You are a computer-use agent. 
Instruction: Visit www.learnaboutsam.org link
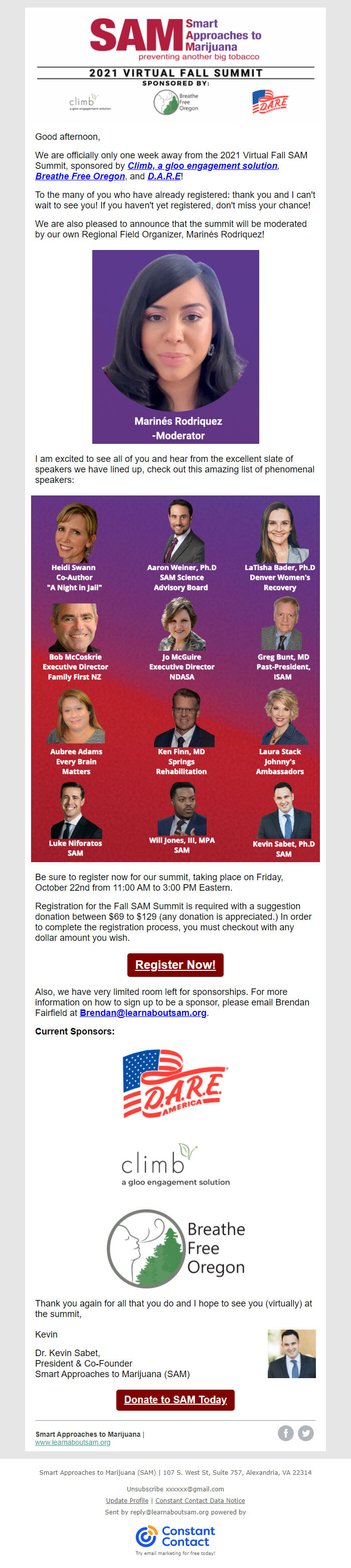pos(73,1442)
